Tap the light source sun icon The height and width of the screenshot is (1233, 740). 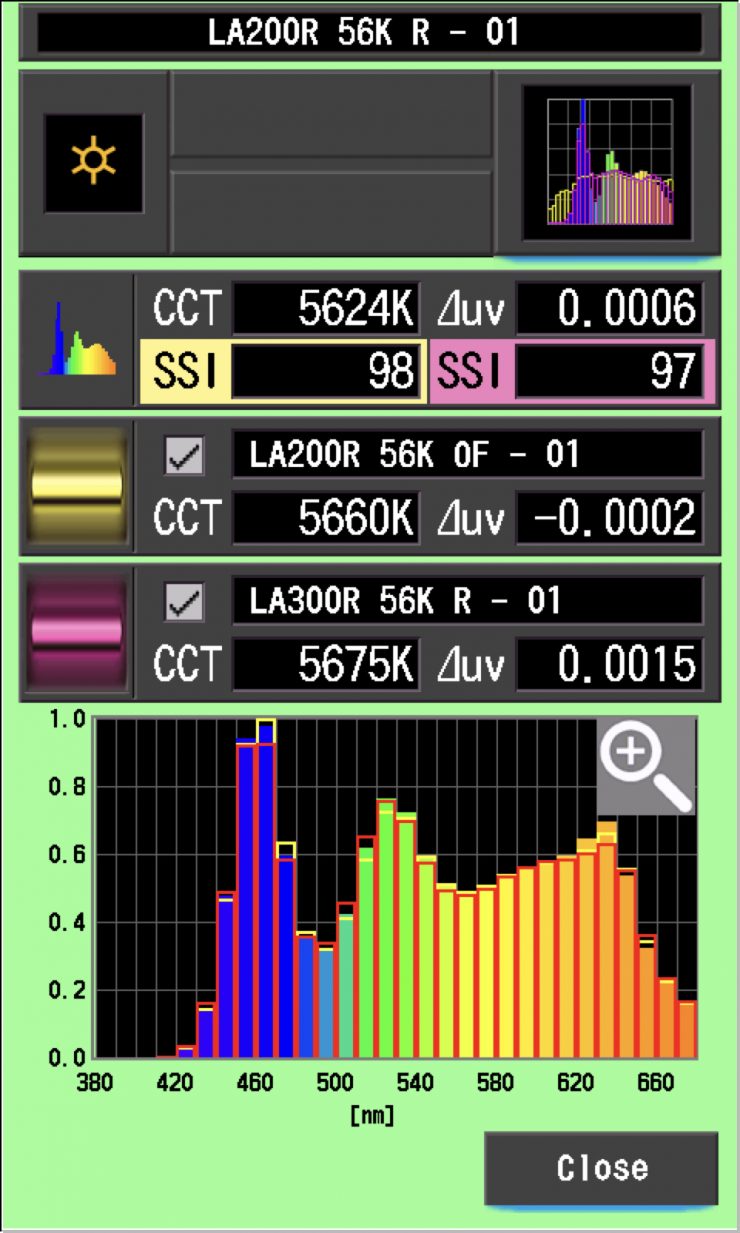[x=93, y=161]
